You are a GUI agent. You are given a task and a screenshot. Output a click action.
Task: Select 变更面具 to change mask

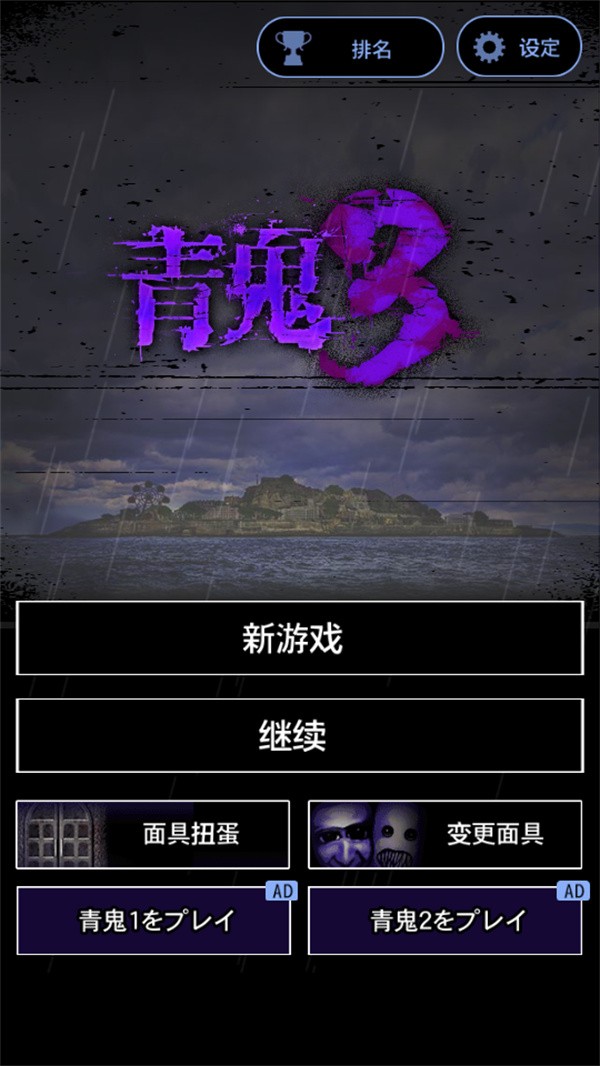(444, 834)
